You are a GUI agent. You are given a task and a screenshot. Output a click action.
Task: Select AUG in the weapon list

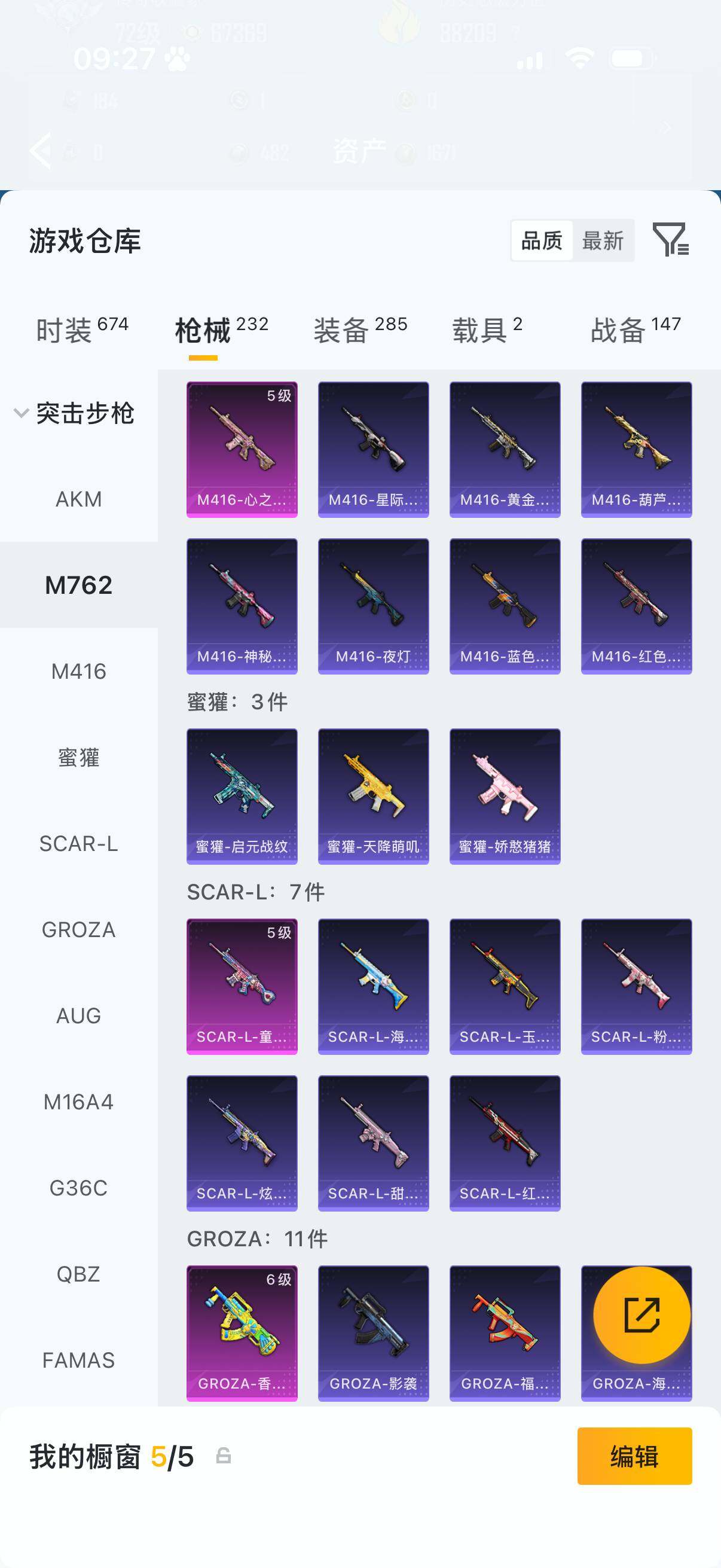pos(78,1015)
